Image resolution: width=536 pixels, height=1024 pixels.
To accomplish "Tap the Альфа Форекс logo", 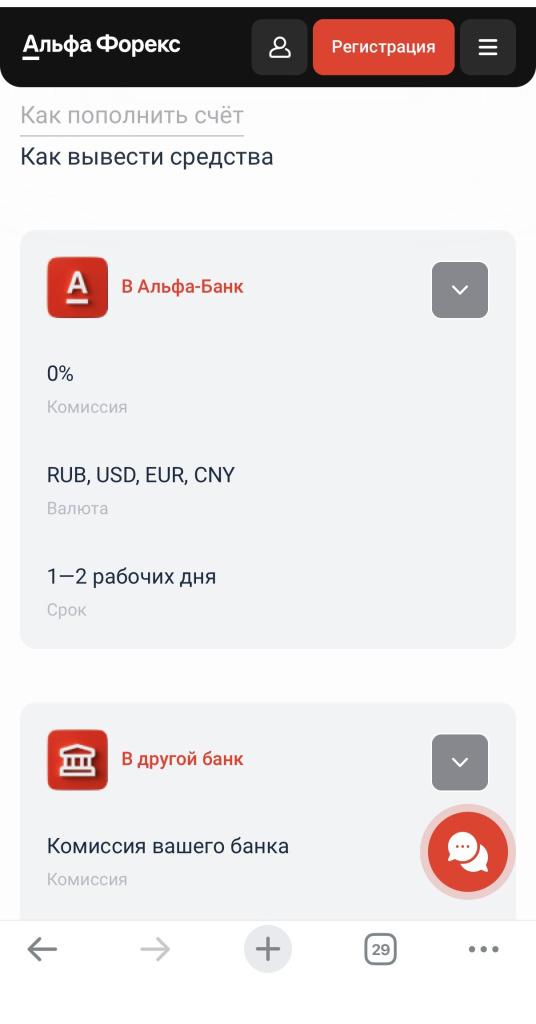I will [x=101, y=46].
